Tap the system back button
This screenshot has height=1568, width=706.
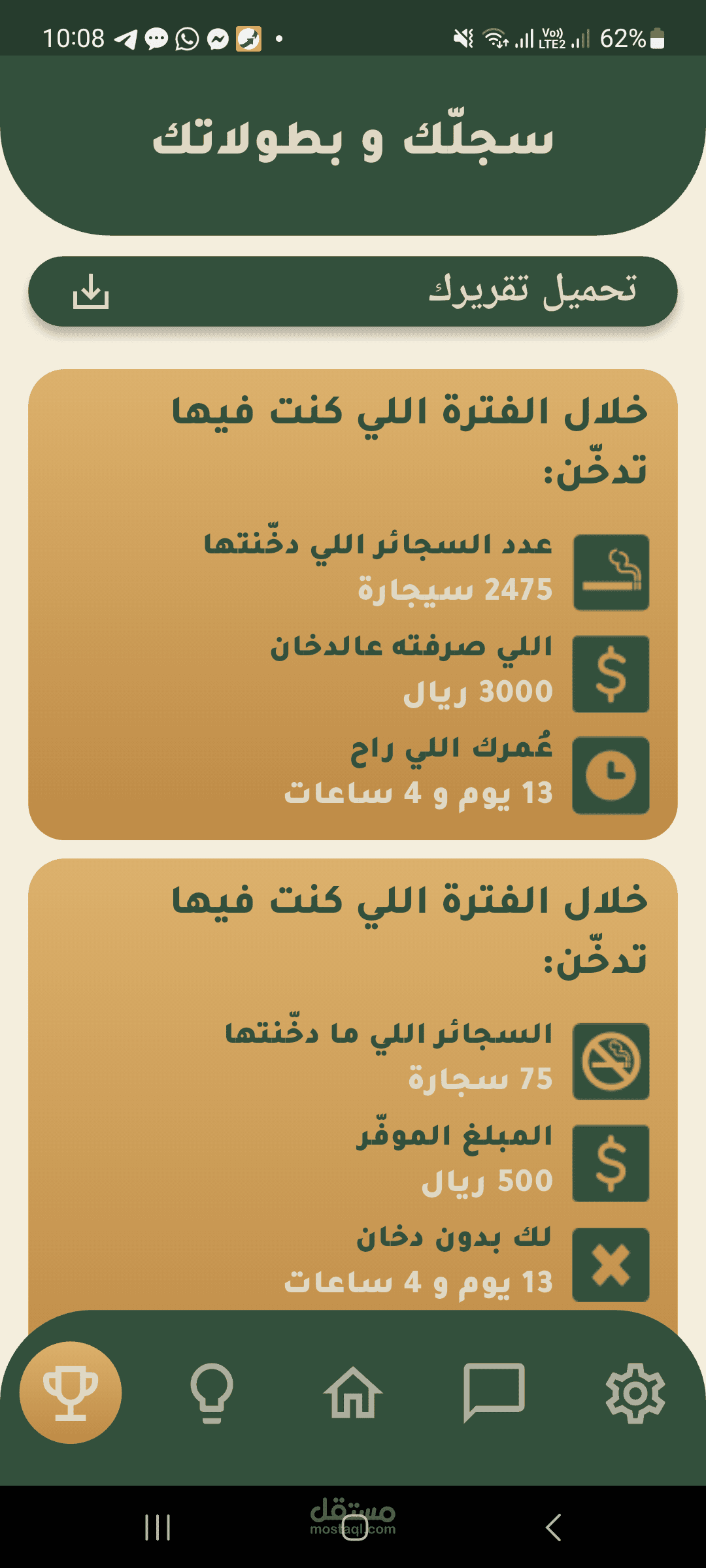tap(554, 1527)
